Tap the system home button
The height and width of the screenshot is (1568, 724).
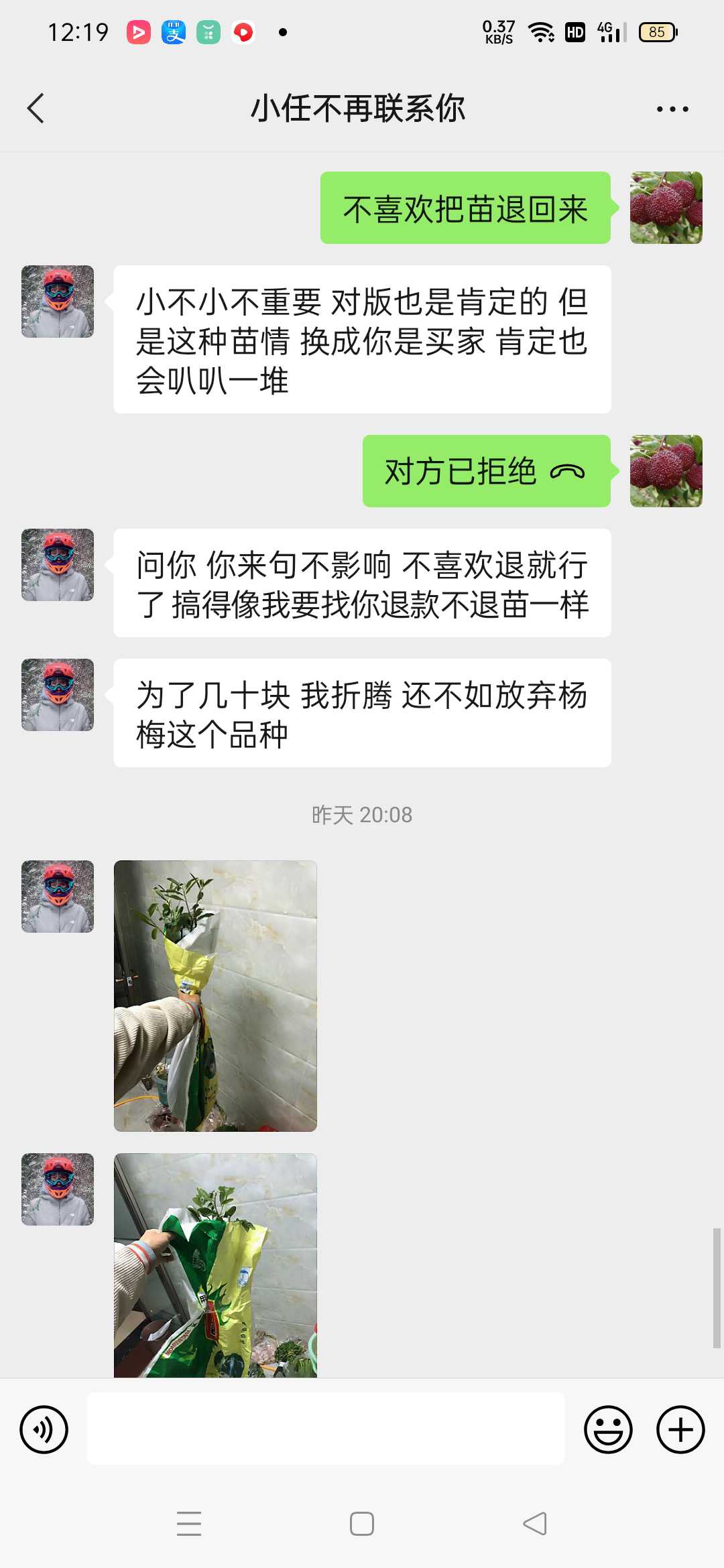click(x=362, y=1524)
